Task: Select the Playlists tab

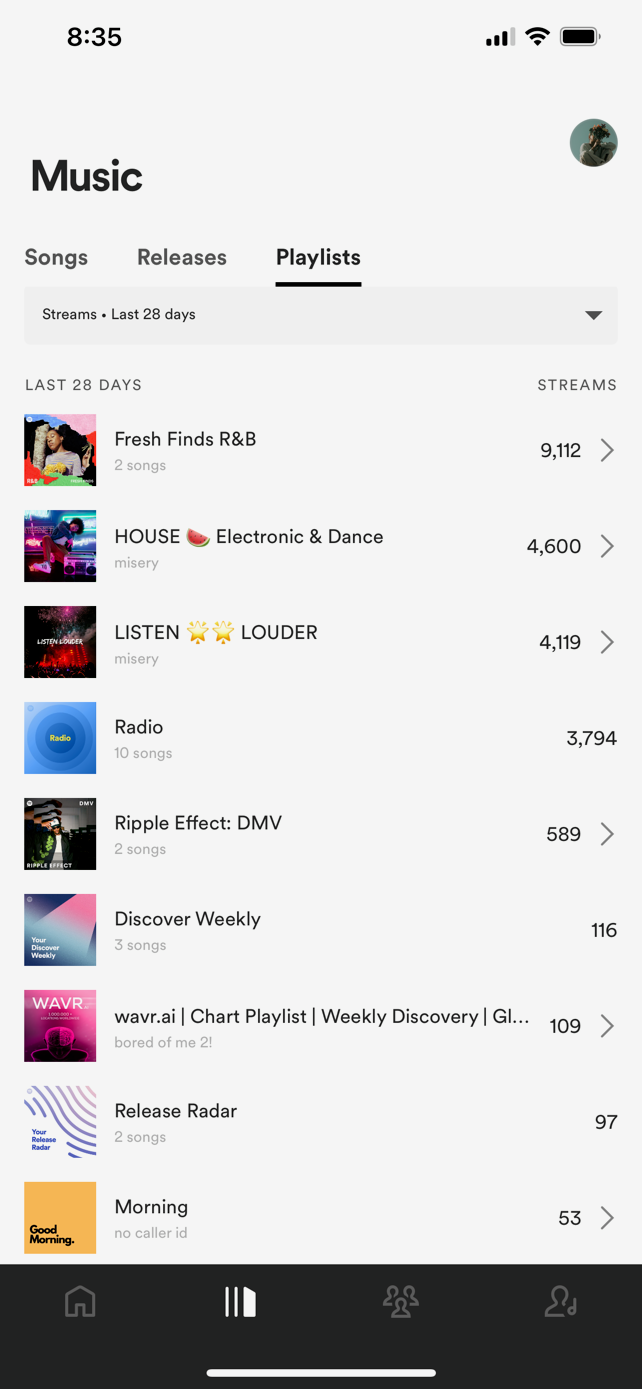Action: pos(318,257)
